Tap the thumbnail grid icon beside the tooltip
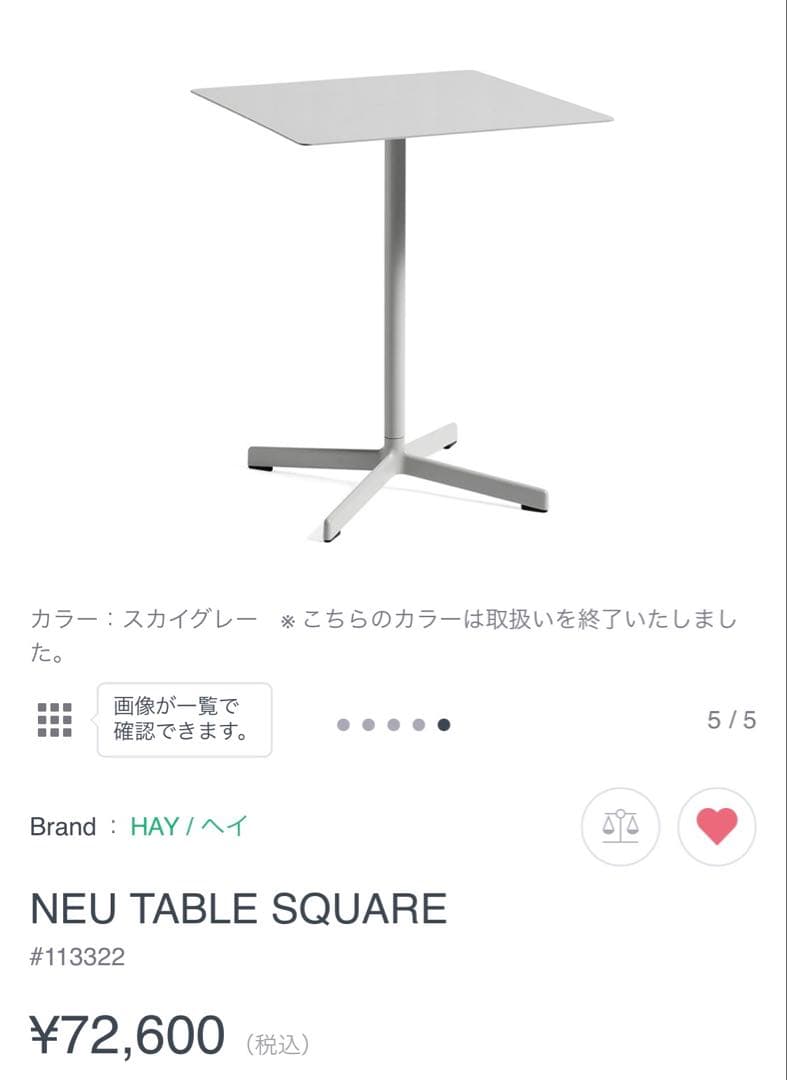Image resolution: width=787 pixels, height=1080 pixels. (57, 721)
